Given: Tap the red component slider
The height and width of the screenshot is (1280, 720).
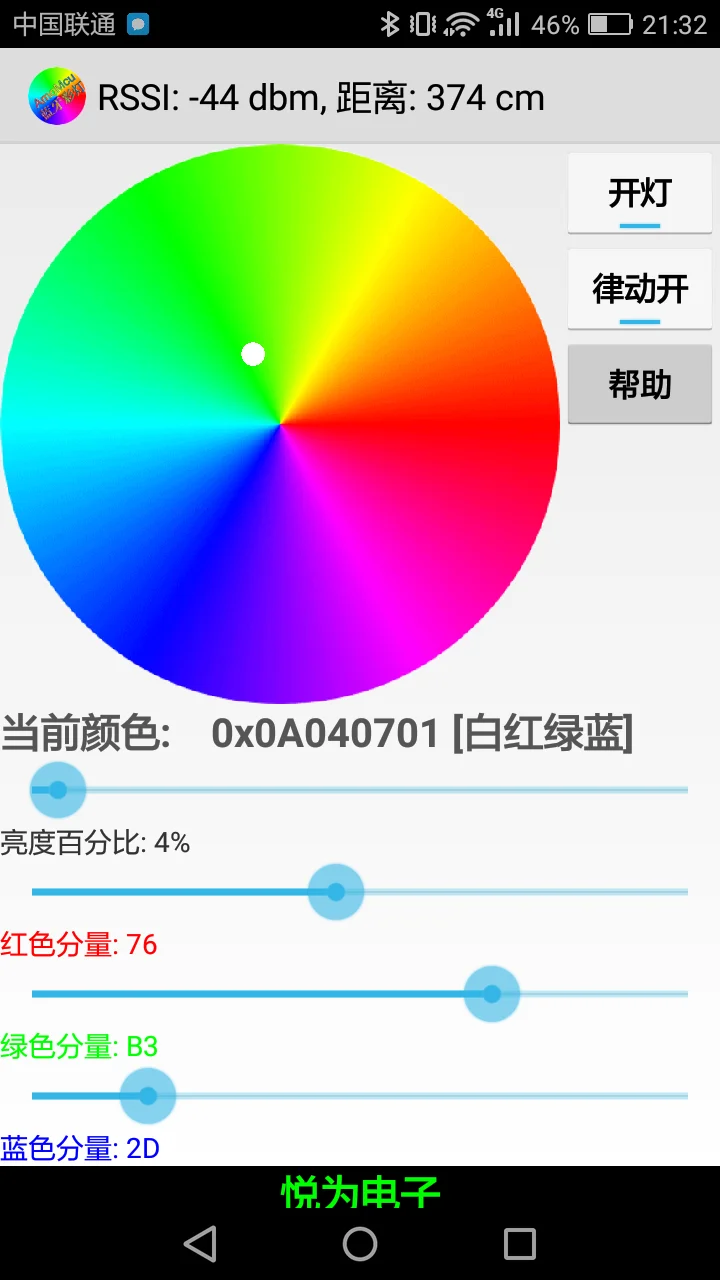Looking at the screenshot, I should (360, 892).
